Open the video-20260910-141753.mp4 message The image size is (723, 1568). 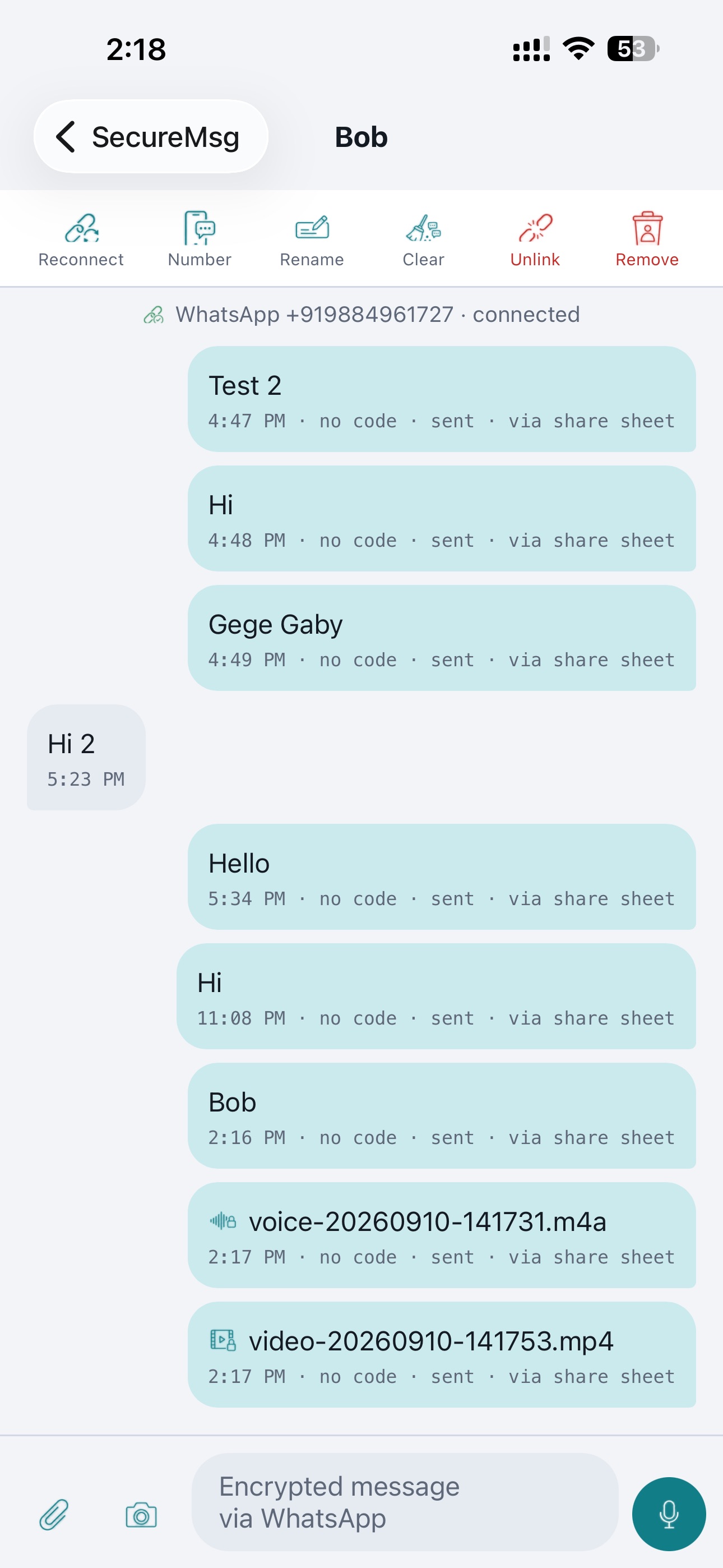[442, 1354]
